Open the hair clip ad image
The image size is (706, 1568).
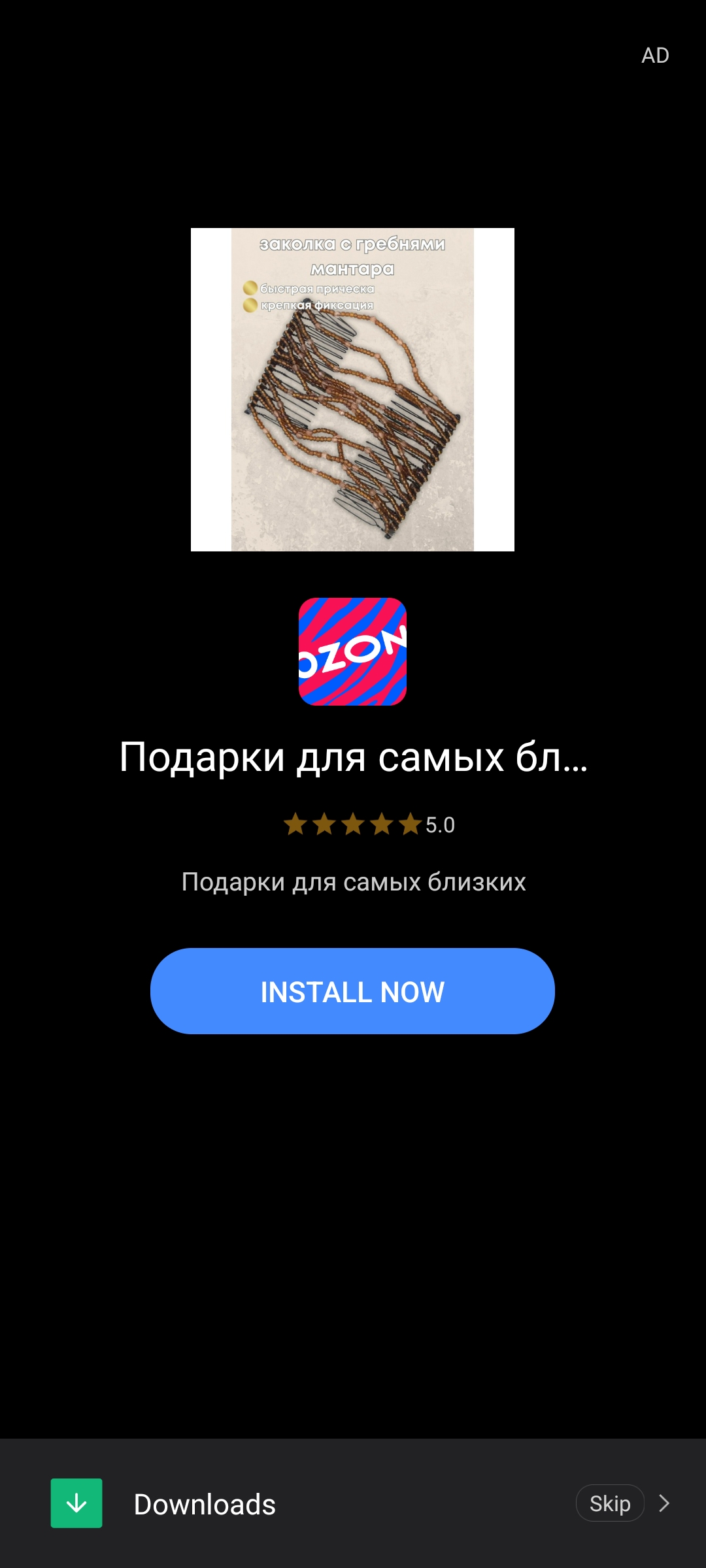352,389
